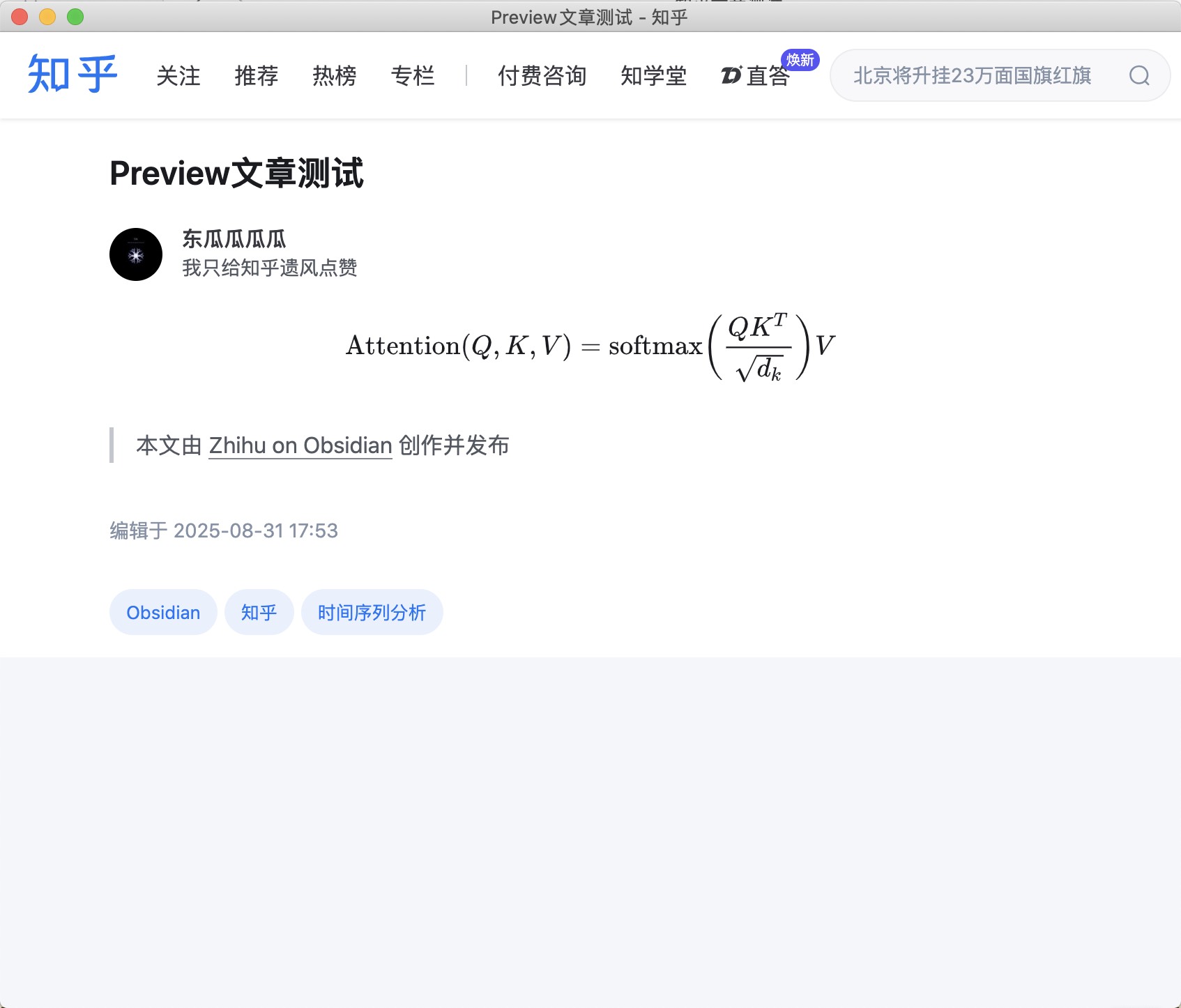Open the 东瓜瓜瓜瓜 author name link

tap(234, 239)
